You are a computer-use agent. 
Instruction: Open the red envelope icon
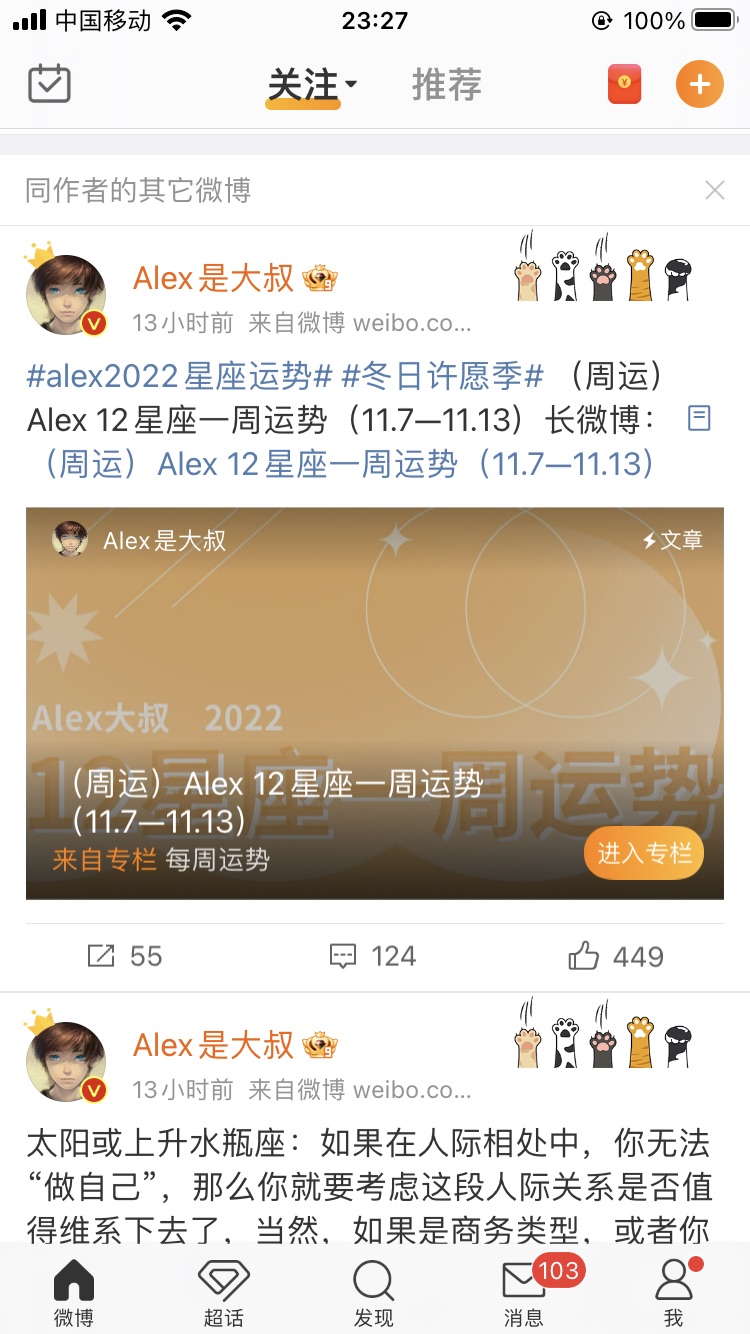tap(625, 84)
